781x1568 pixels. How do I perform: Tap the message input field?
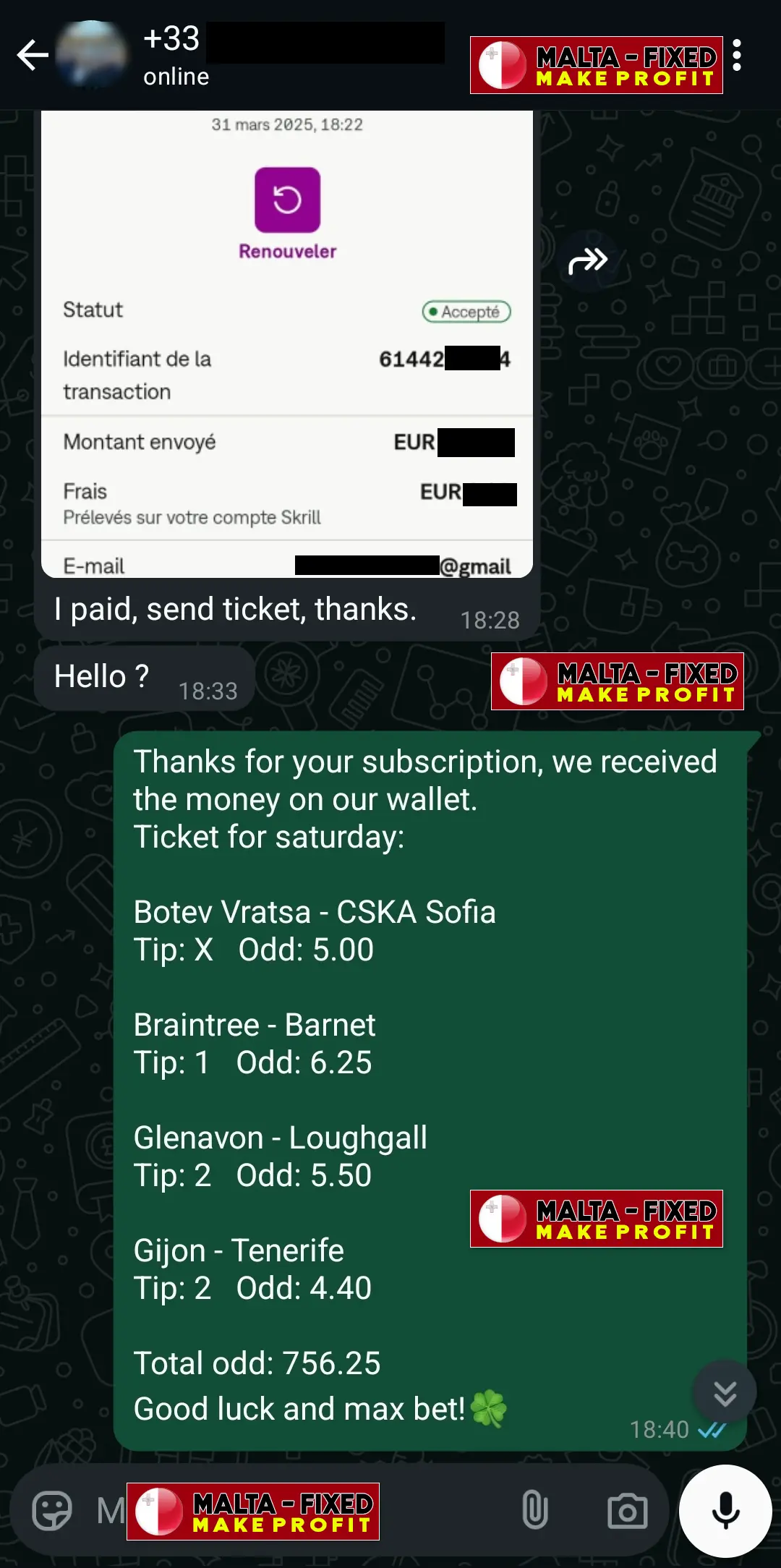[304, 1511]
